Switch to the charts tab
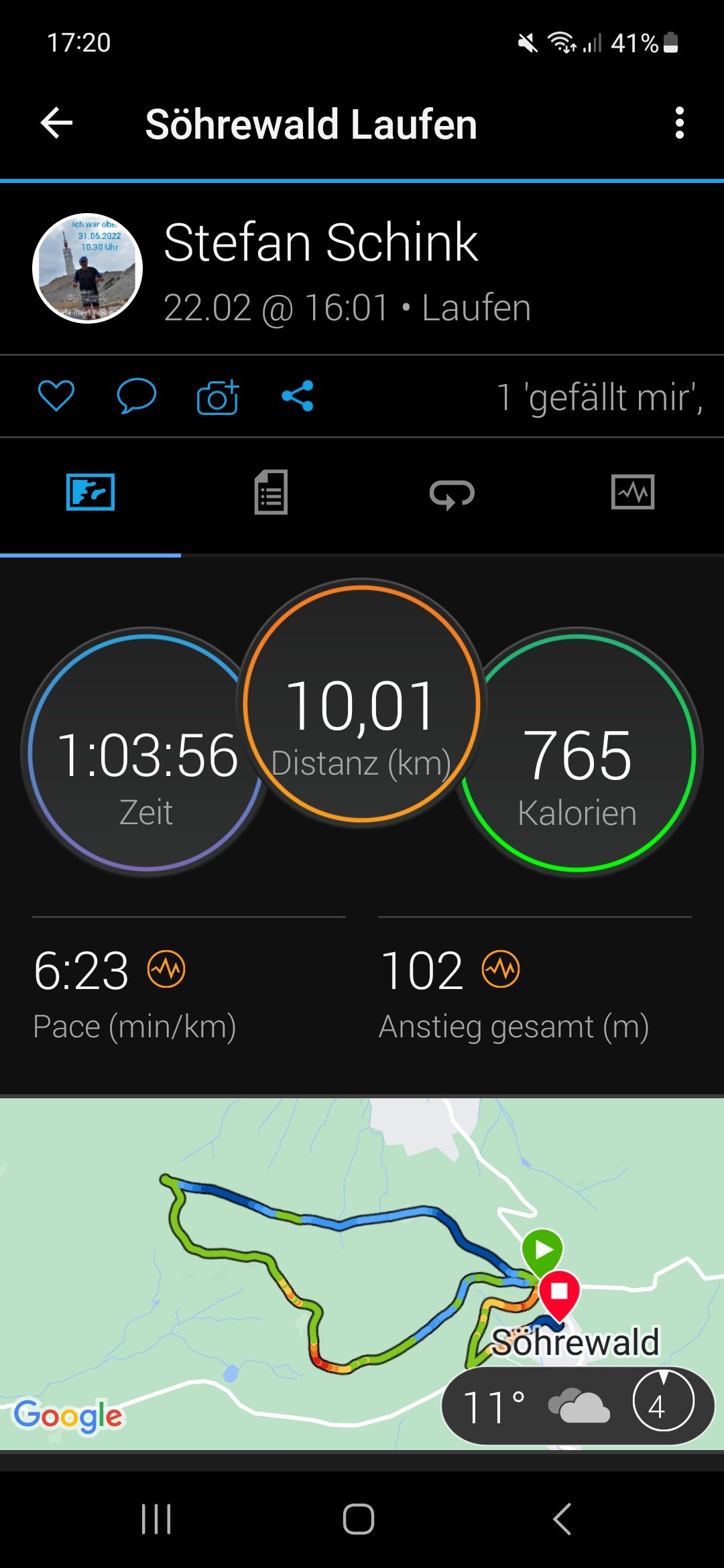Screen dimensions: 724x1568 coord(633,493)
